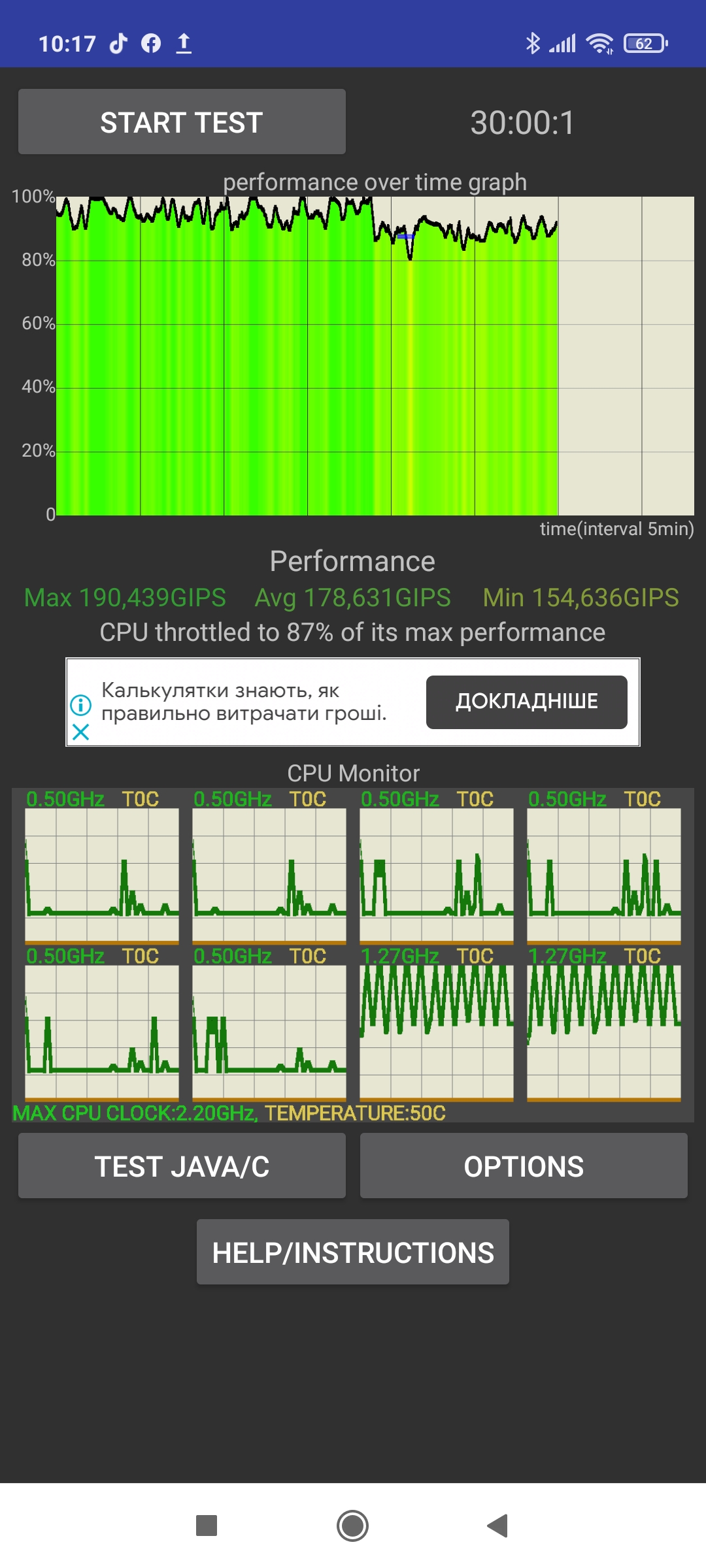
Task: Open HELP/INSTRUCTIONS
Action: [353, 1252]
